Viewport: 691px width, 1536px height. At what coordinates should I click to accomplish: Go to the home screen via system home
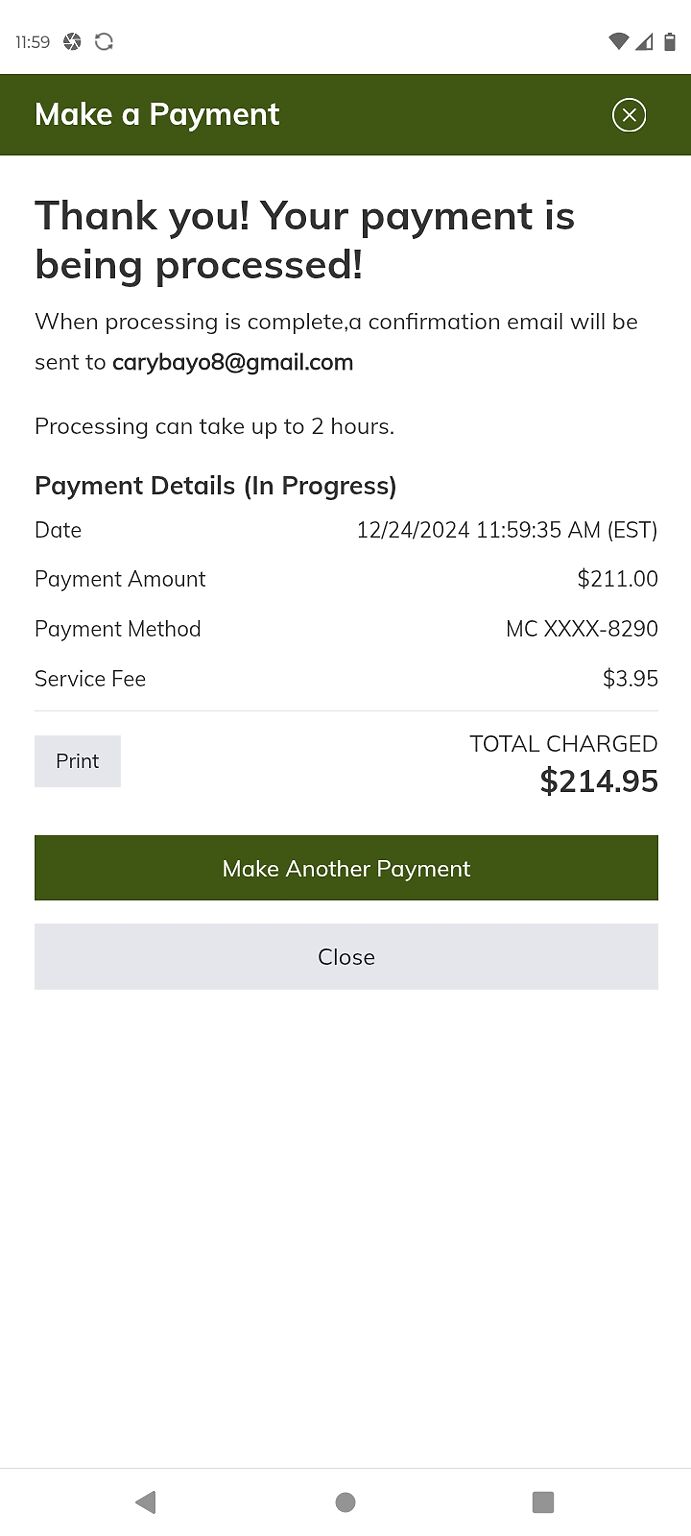coord(346,1501)
